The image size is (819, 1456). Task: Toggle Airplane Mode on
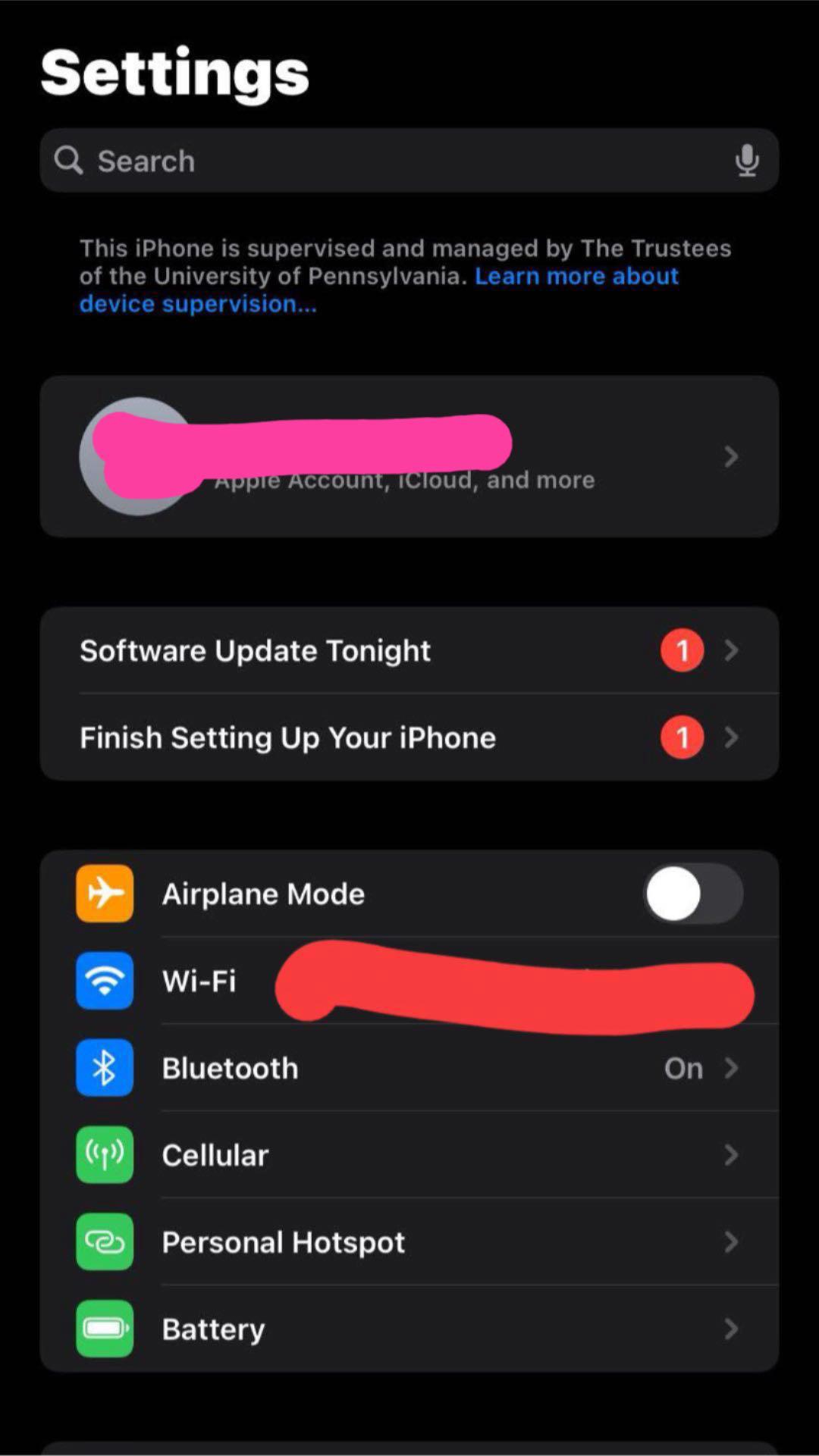693,894
